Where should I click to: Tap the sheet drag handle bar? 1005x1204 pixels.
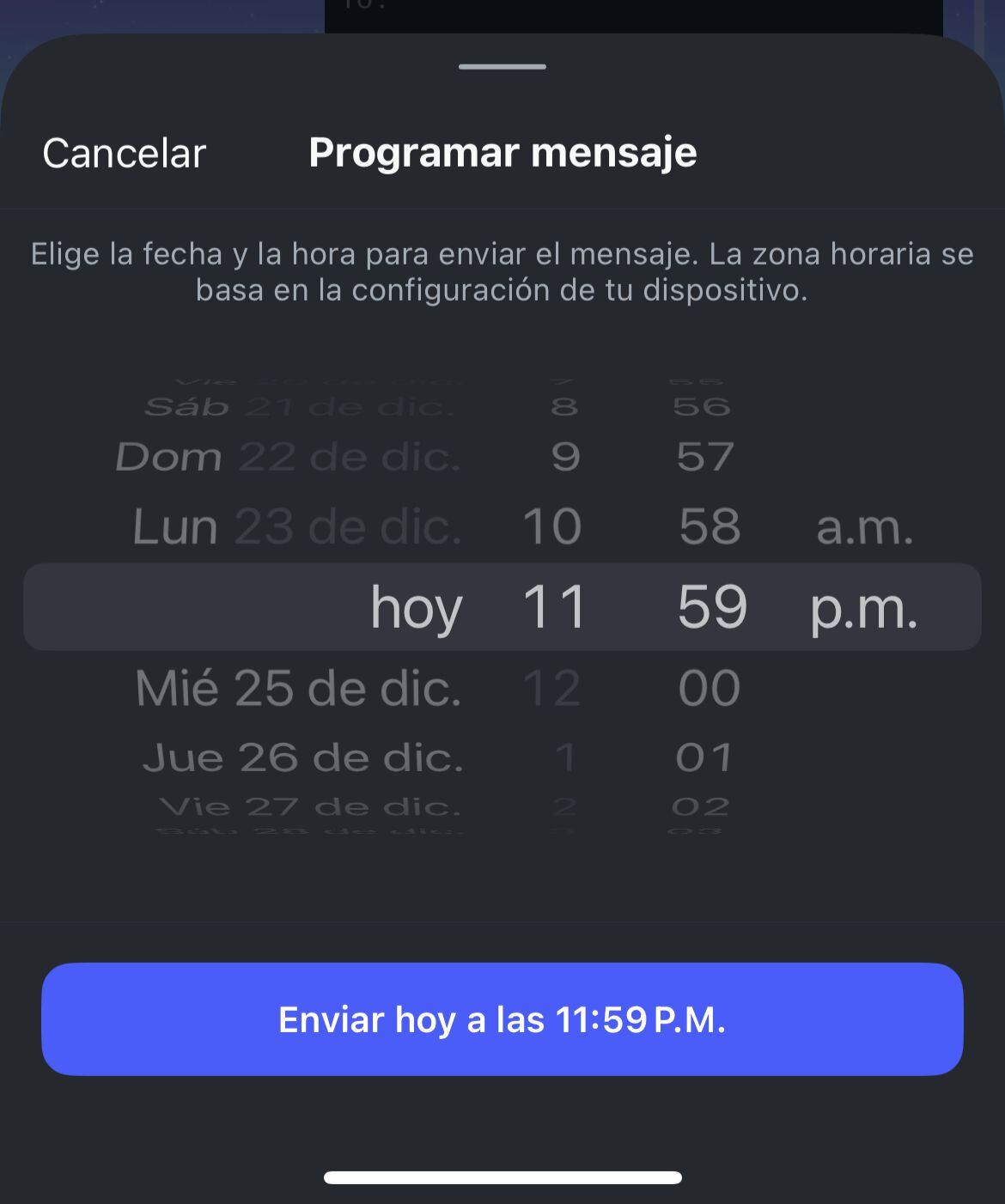click(502, 66)
